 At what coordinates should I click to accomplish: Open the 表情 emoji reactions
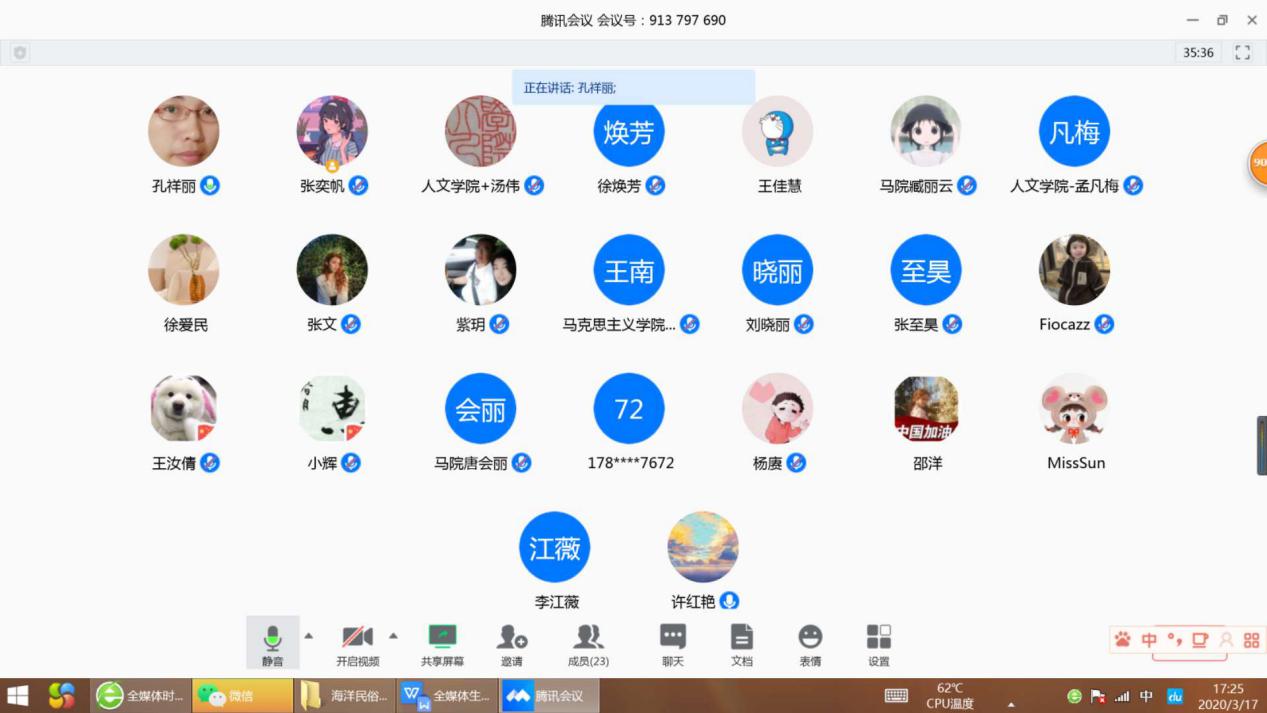click(x=810, y=643)
